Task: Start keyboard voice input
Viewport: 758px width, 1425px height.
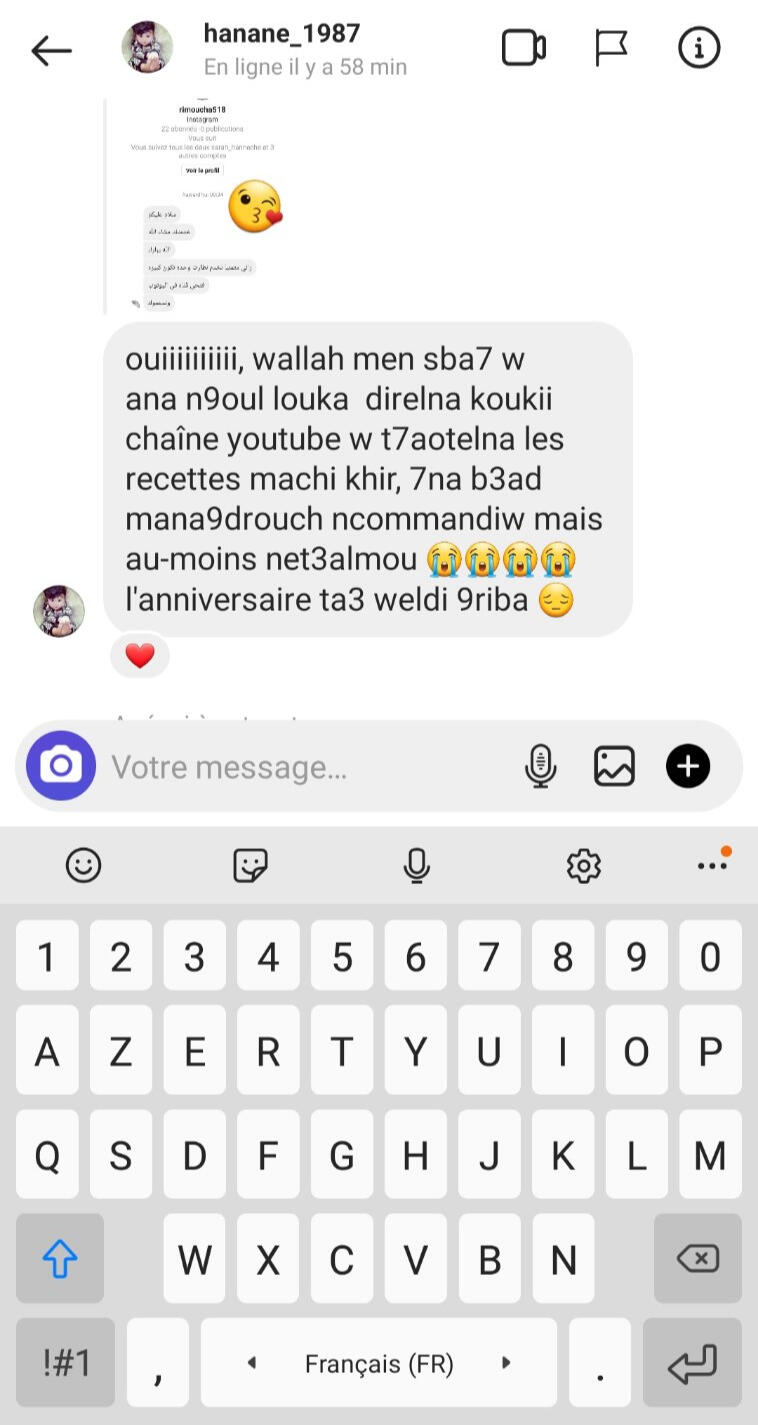Action: coord(417,865)
